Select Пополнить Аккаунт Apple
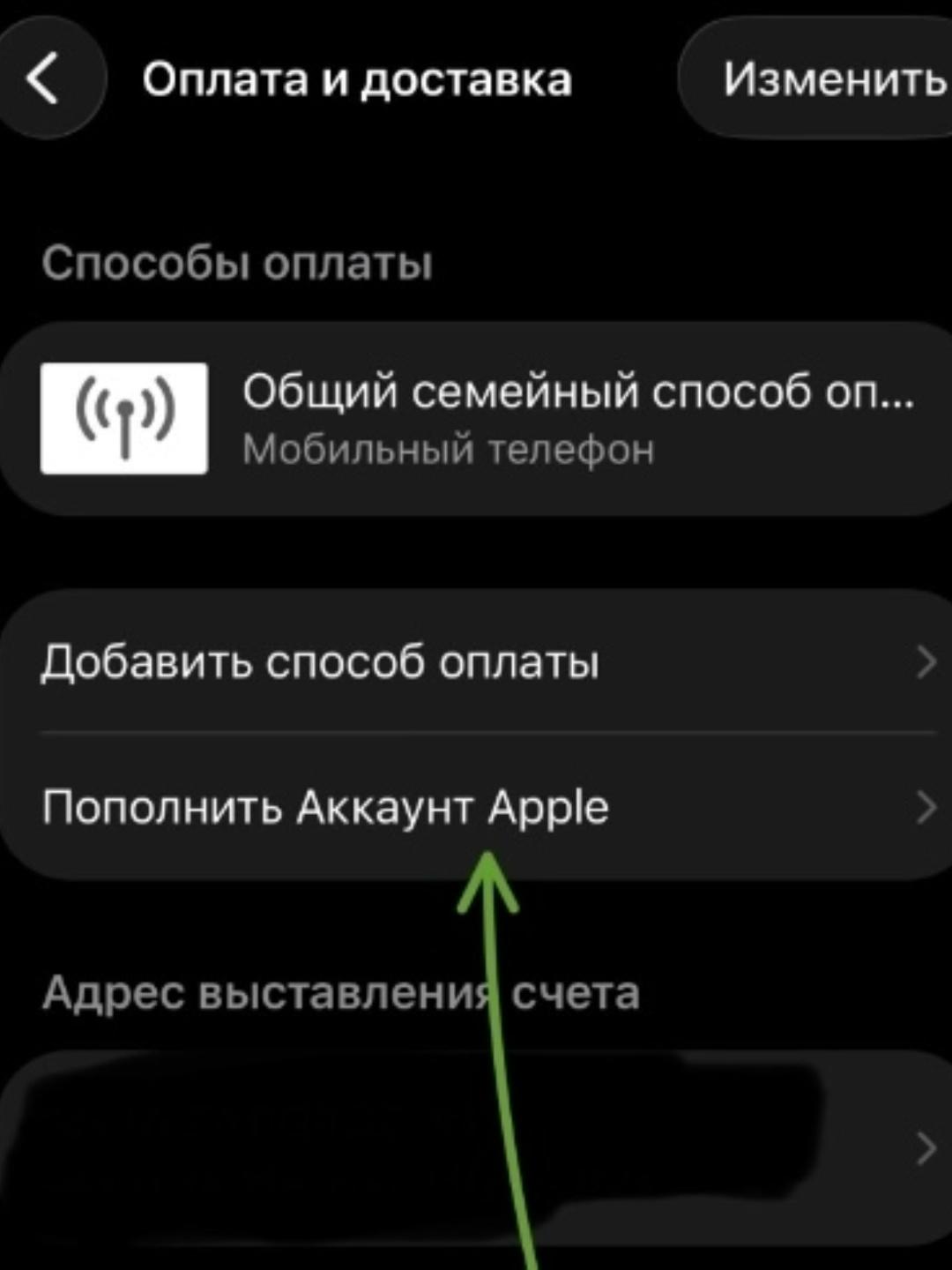Screen dimensions: 952x1270 (476, 807)
